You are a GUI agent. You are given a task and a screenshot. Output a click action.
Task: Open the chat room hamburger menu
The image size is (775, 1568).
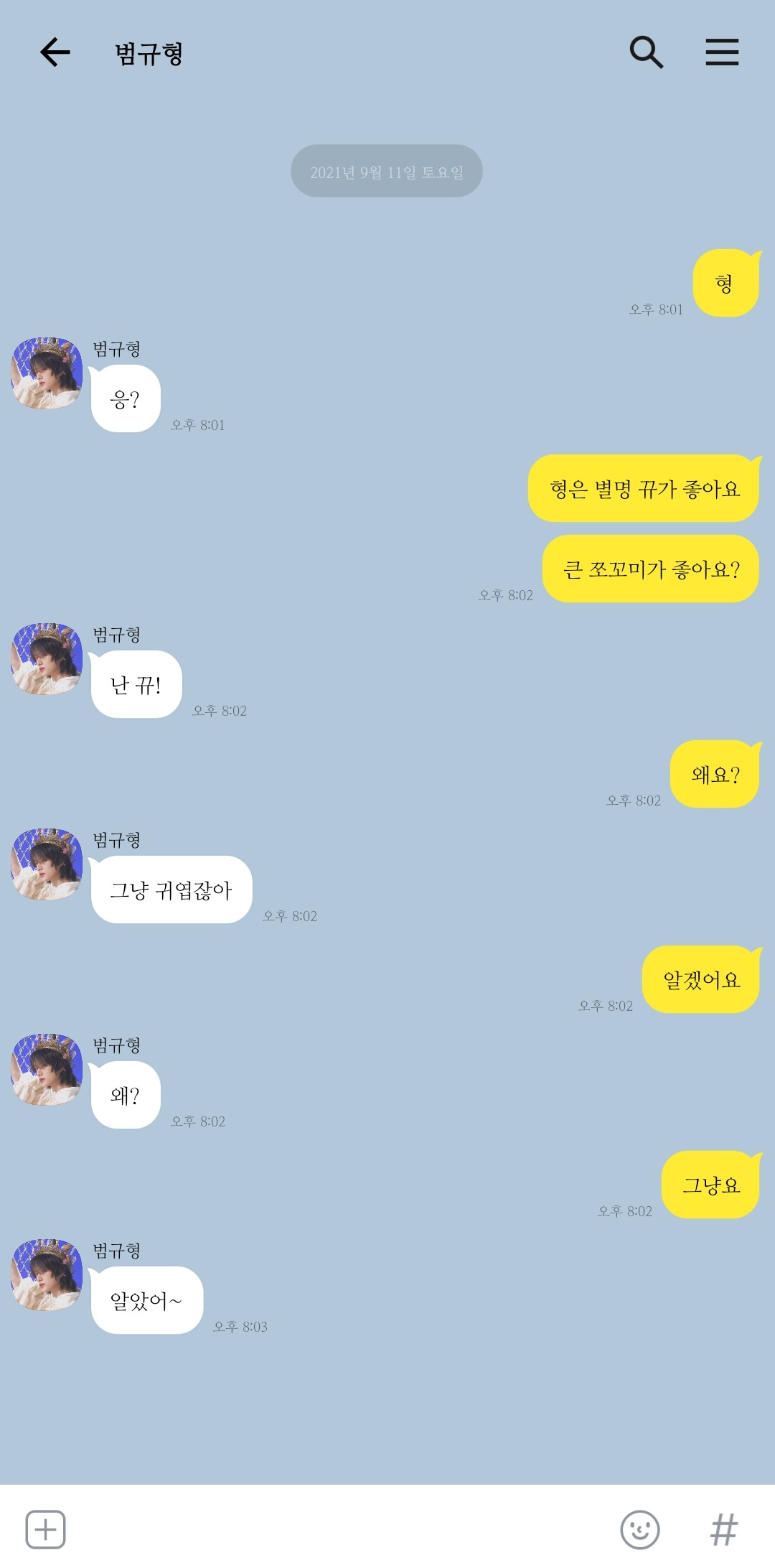pyautogui.click(x=722, y=52)
